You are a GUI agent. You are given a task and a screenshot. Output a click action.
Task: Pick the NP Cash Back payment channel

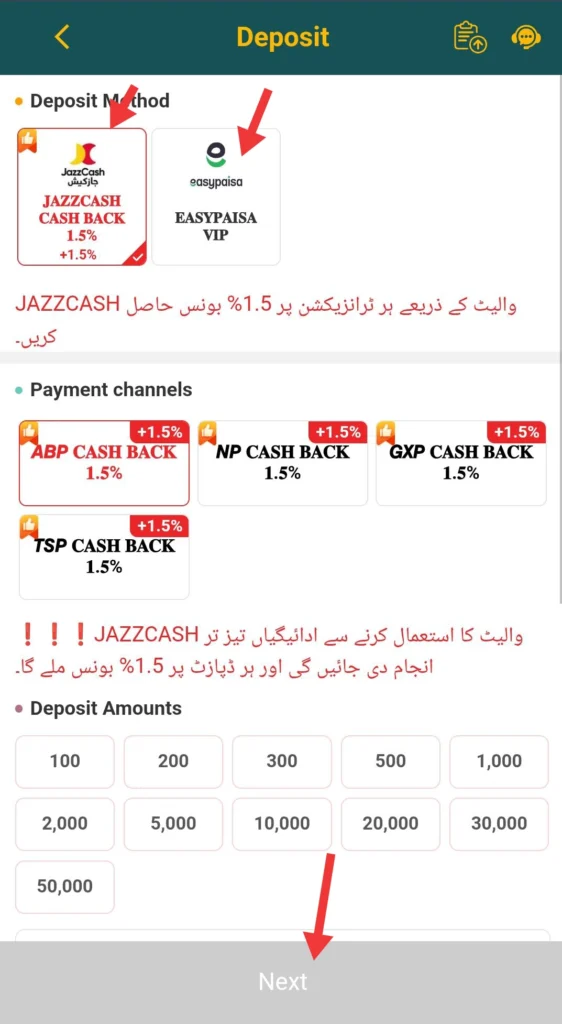283,463
